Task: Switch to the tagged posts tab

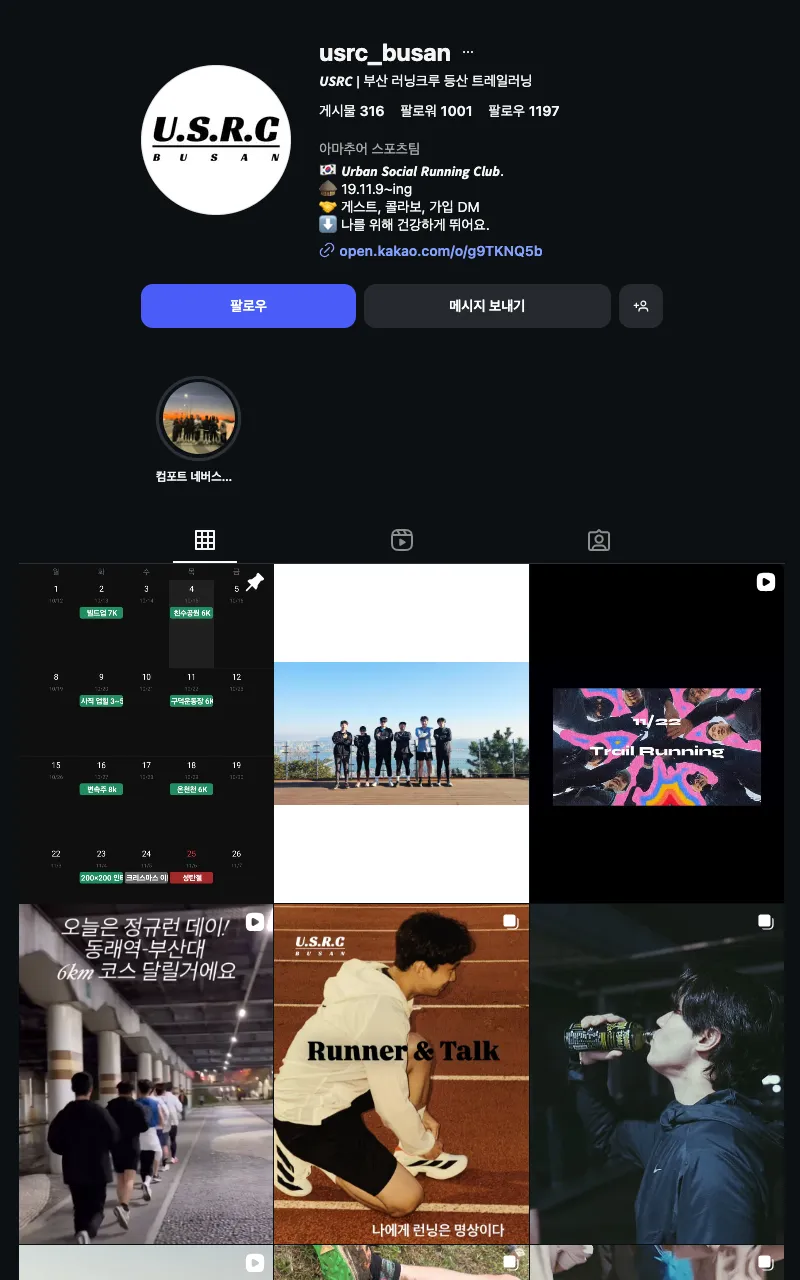Action: 598,541
